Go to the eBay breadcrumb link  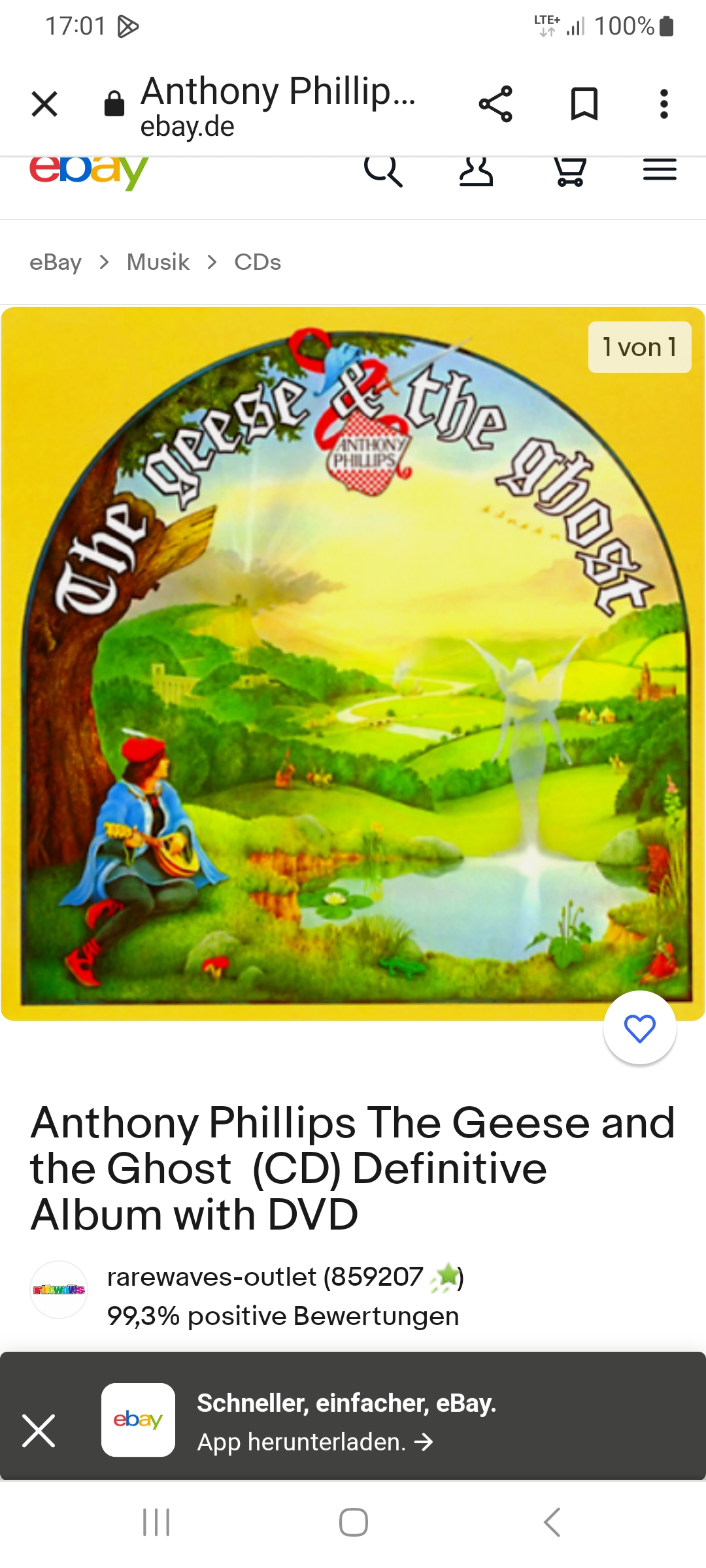tap(56, 262)
